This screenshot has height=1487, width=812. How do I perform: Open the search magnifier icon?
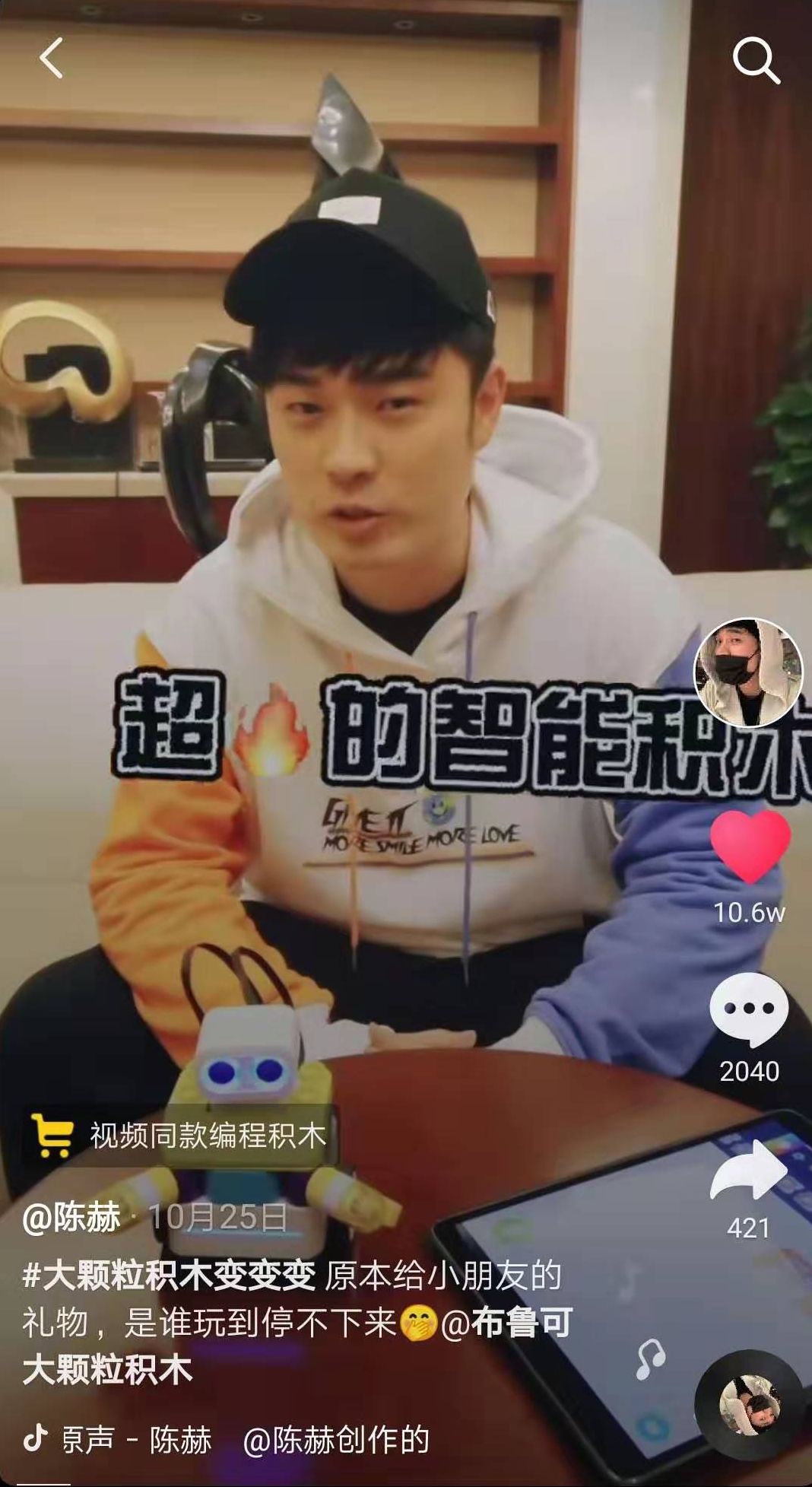coord(756,60)
